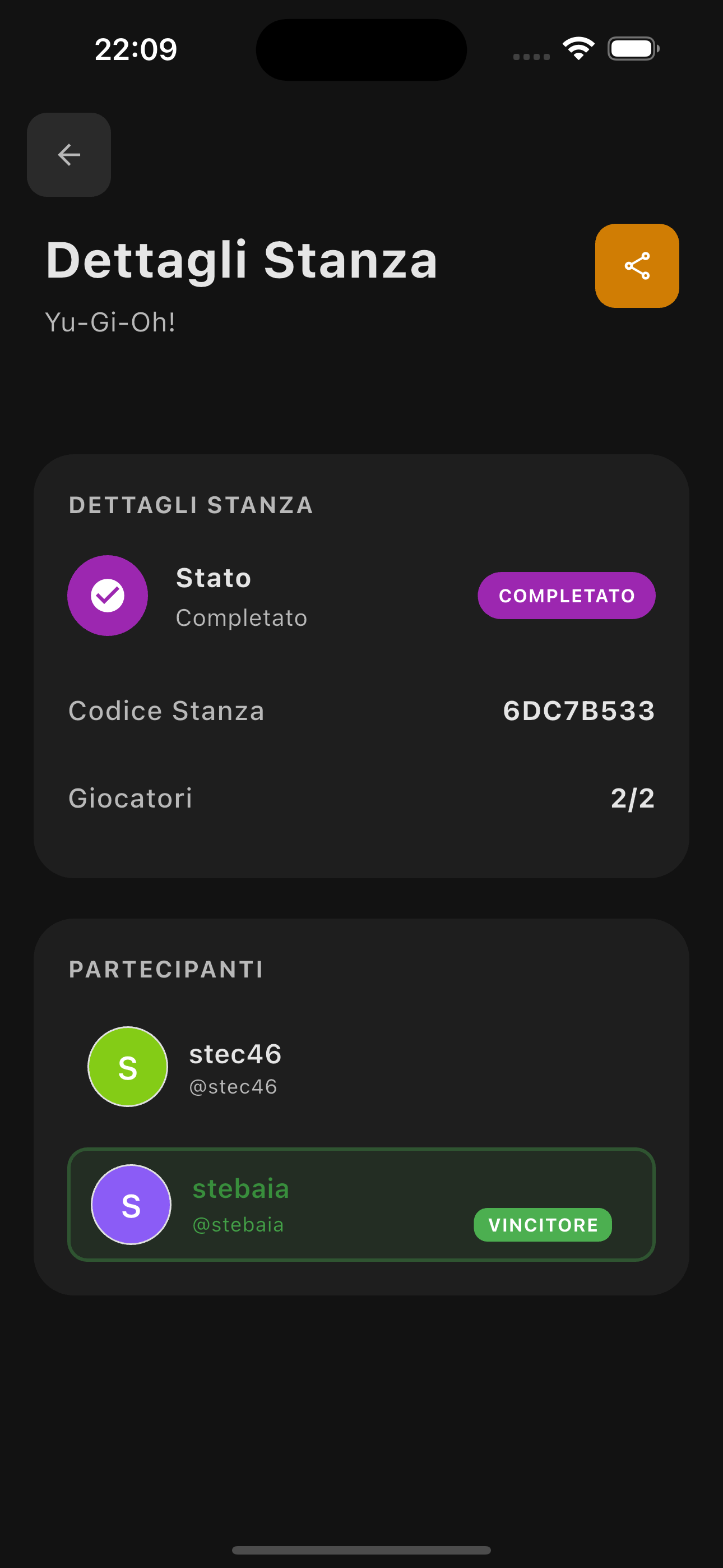Open the orange share icon

click(x=637, y=264)
